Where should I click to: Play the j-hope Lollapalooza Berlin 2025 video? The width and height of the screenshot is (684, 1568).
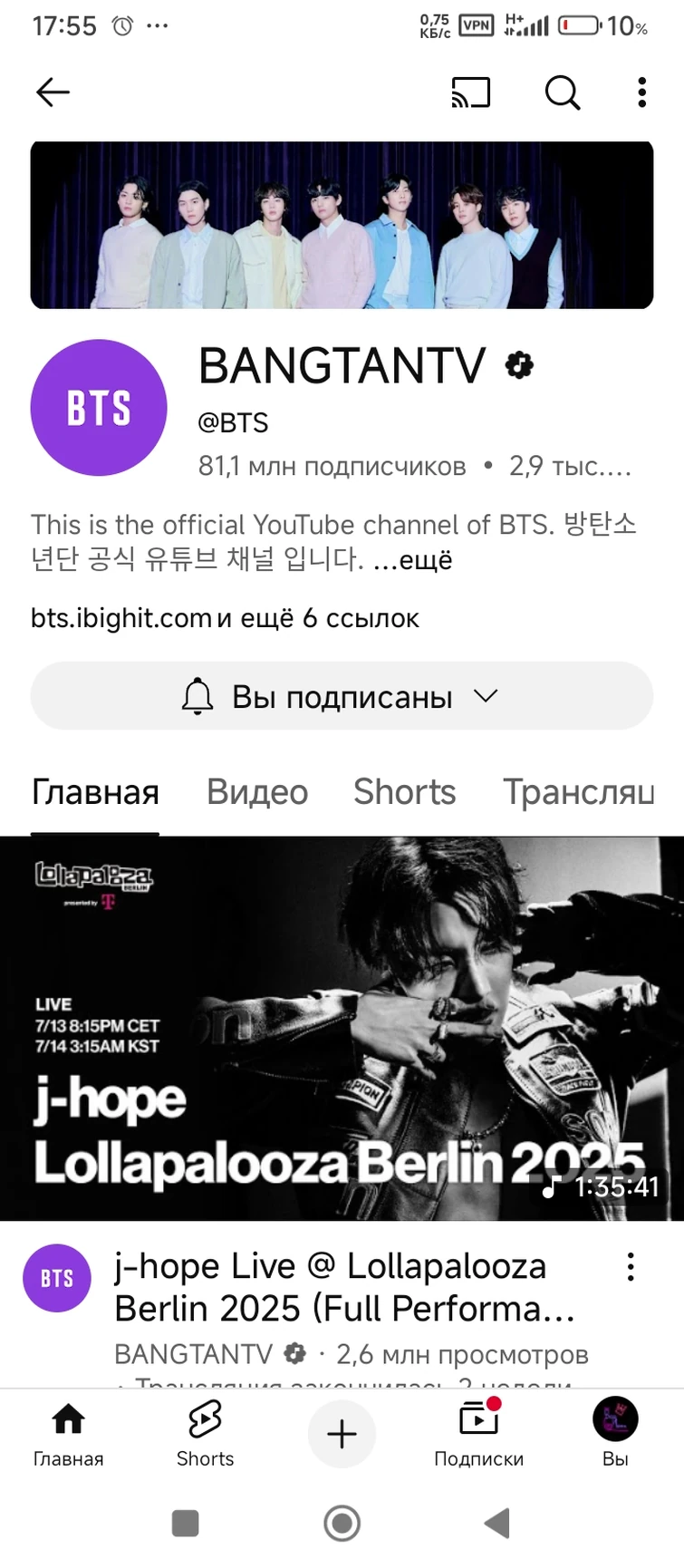tap(342, 1028)
